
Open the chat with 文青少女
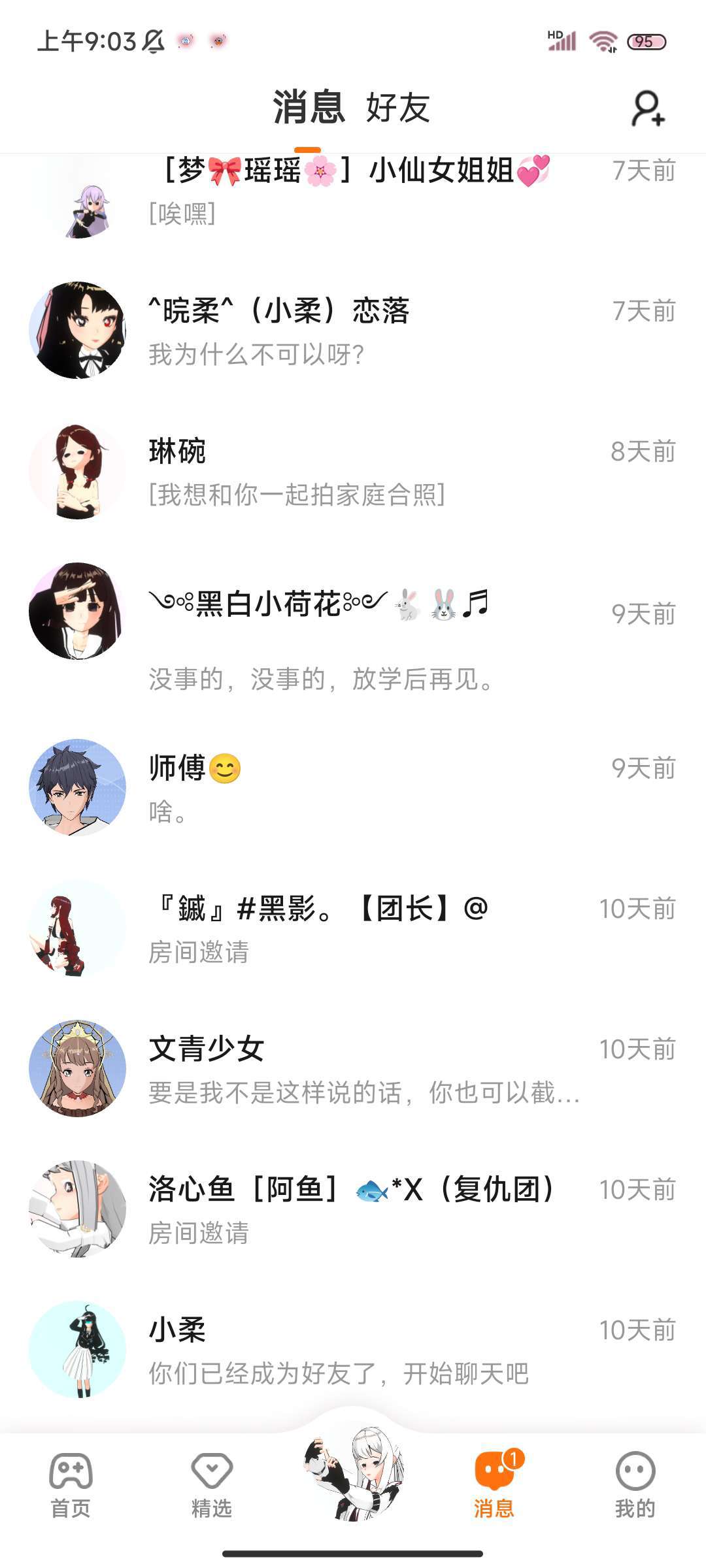[x=353, y=1069]
